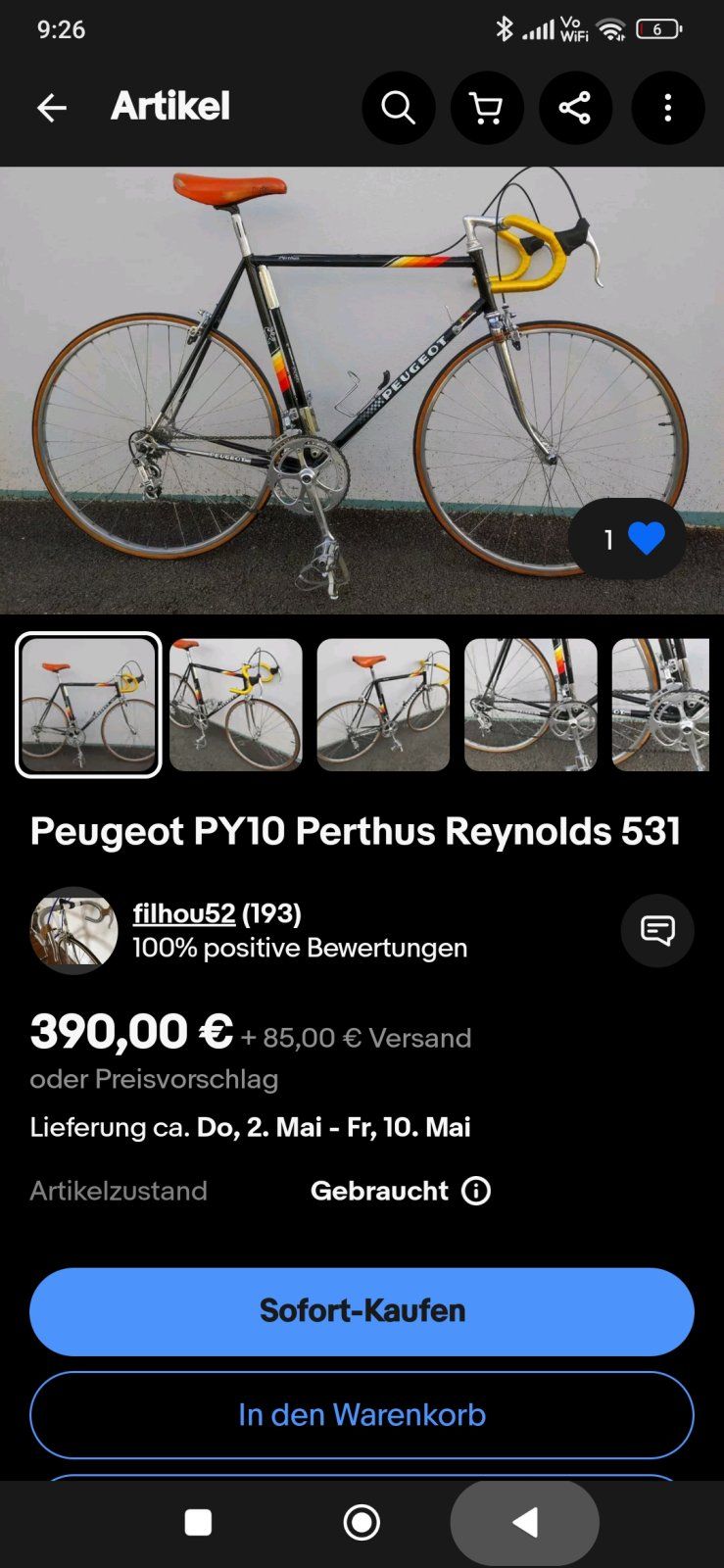Viewport: 724px width, 1568px height.
Task: Show info about Gebraucht condition
Action: coord(476,1191)
